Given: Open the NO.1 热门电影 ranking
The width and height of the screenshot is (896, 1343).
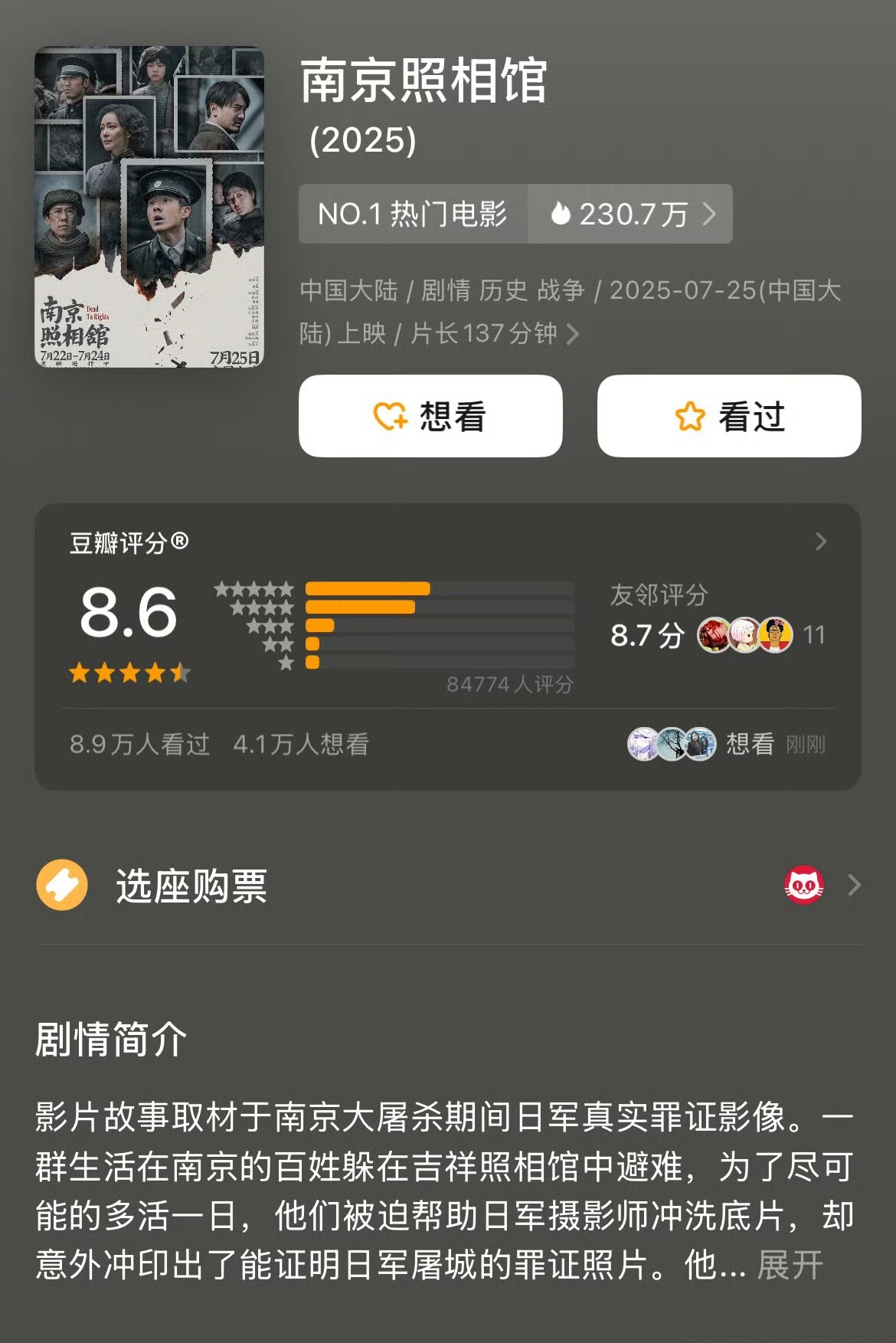Looking at the screenshot, I should pos(412,214).
